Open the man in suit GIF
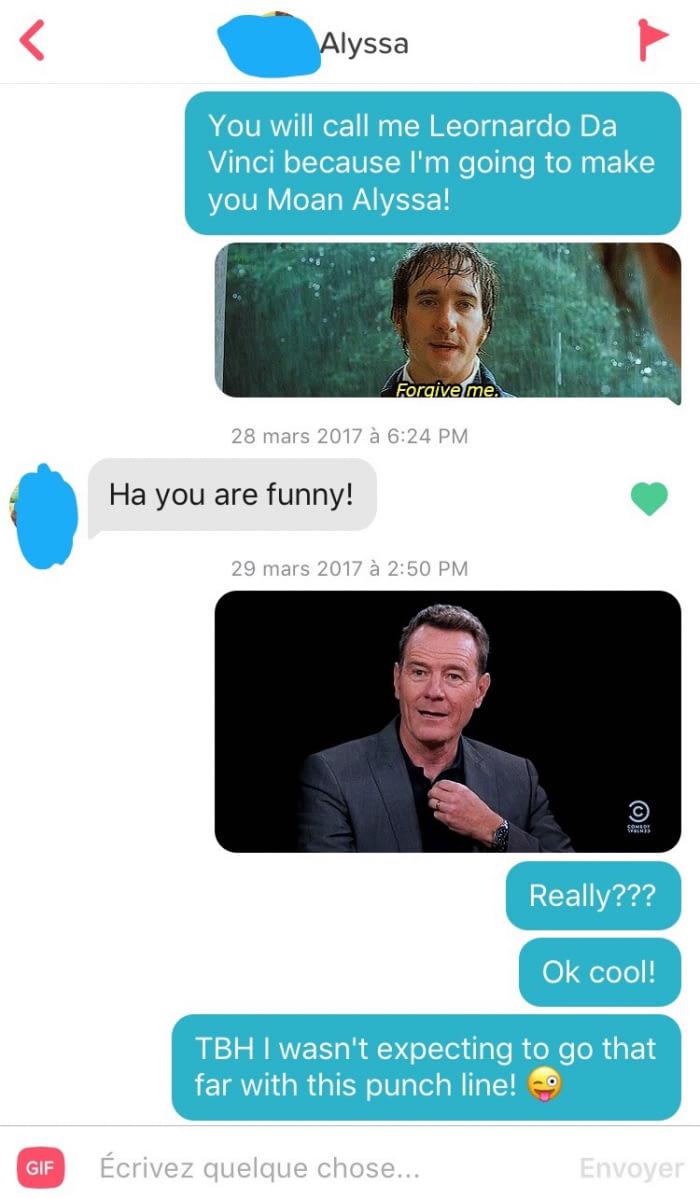Image resolution: width=700 pixels, height=1199 pixels. coord(447,721)
